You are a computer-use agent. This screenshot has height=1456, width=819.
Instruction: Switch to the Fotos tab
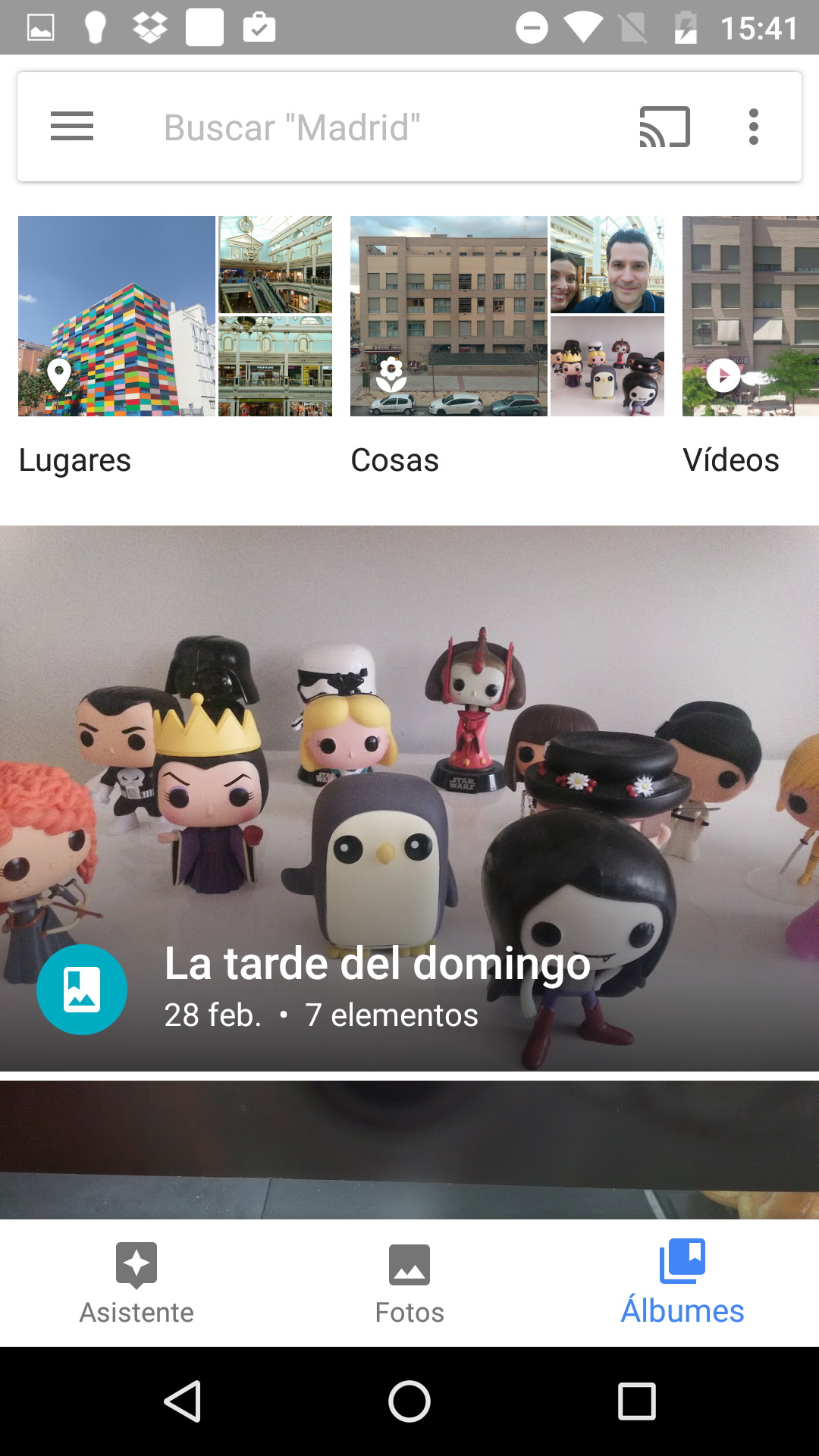(x=409, y=1283)
